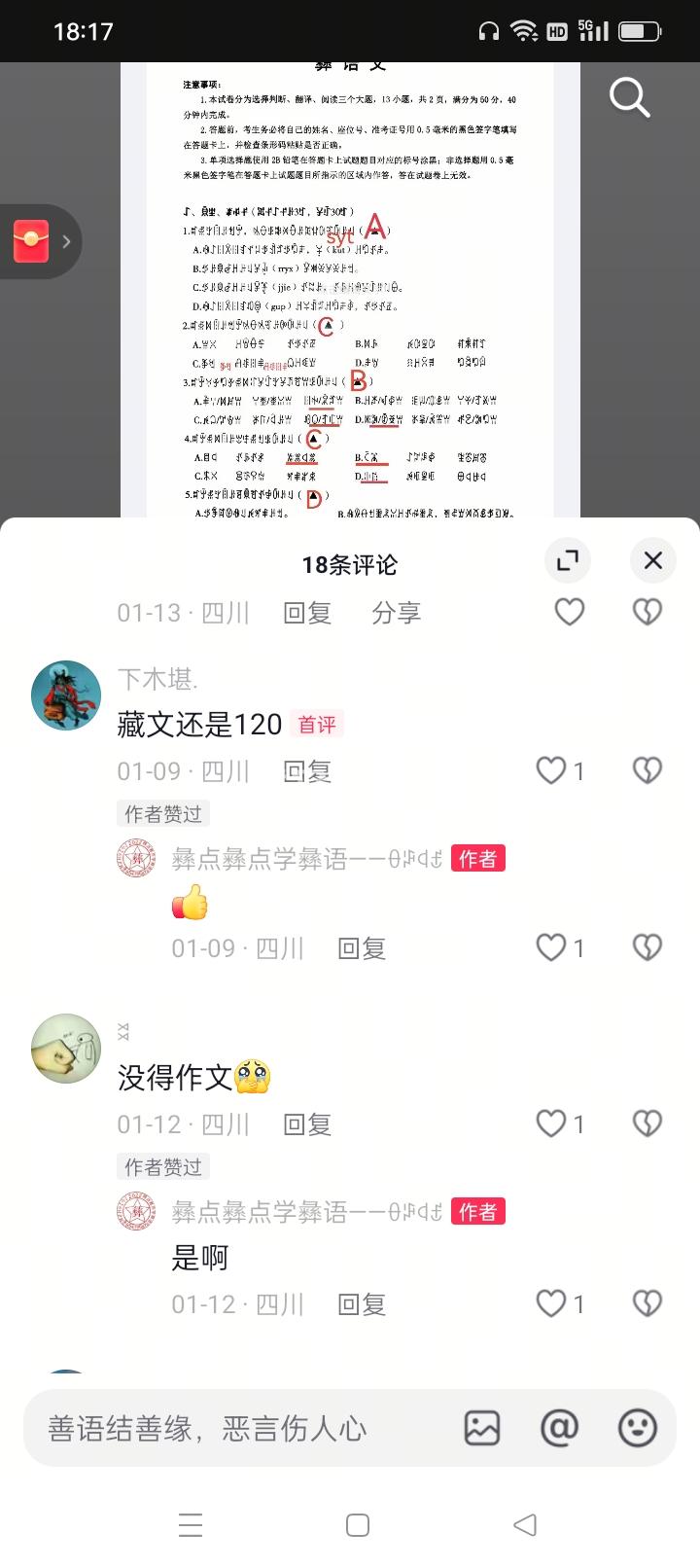Image resolution: width=700 pixels, height=1568 pixels.
Task: Reply to the 没得作文 comment
Action: pos(307,1124)
